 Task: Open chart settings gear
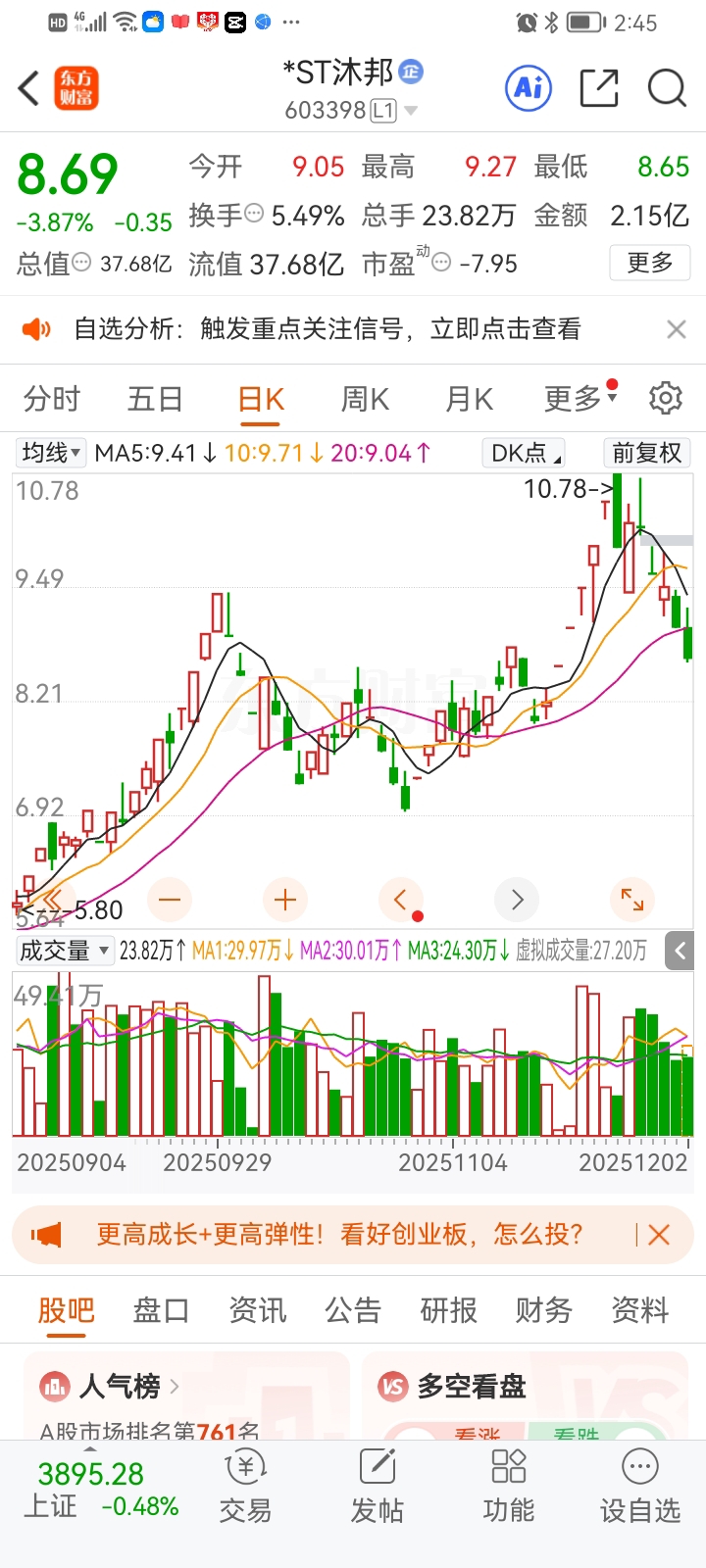pyautogui.click(x=666, y=398)
